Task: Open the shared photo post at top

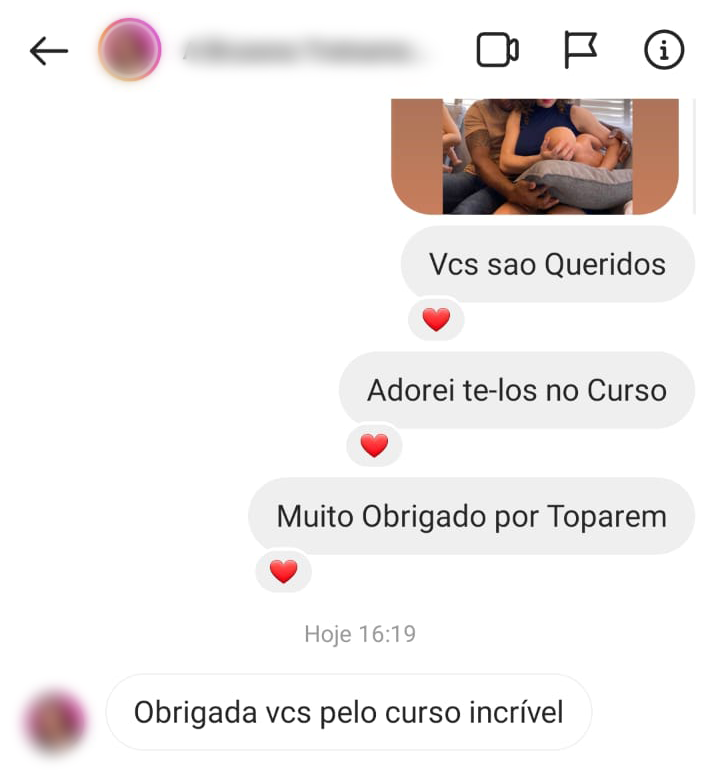Action: click(535, 155)
